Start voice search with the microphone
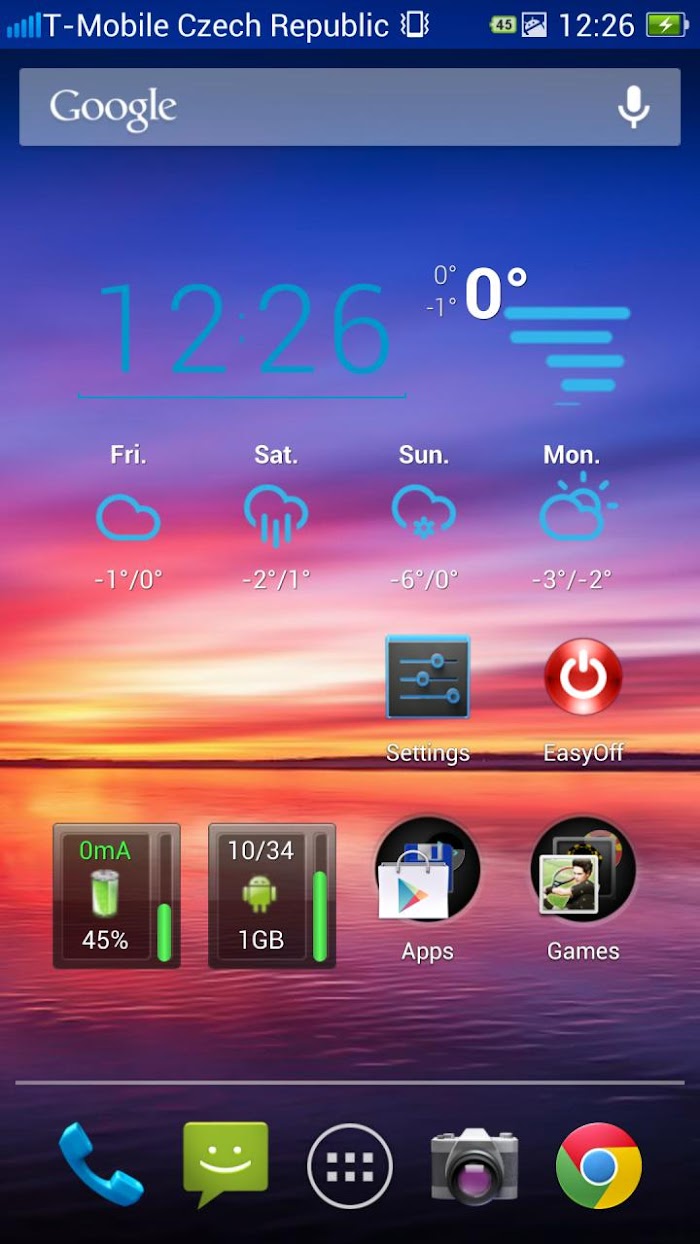This screenshot has height=1244, width=700. coord(633,107)
